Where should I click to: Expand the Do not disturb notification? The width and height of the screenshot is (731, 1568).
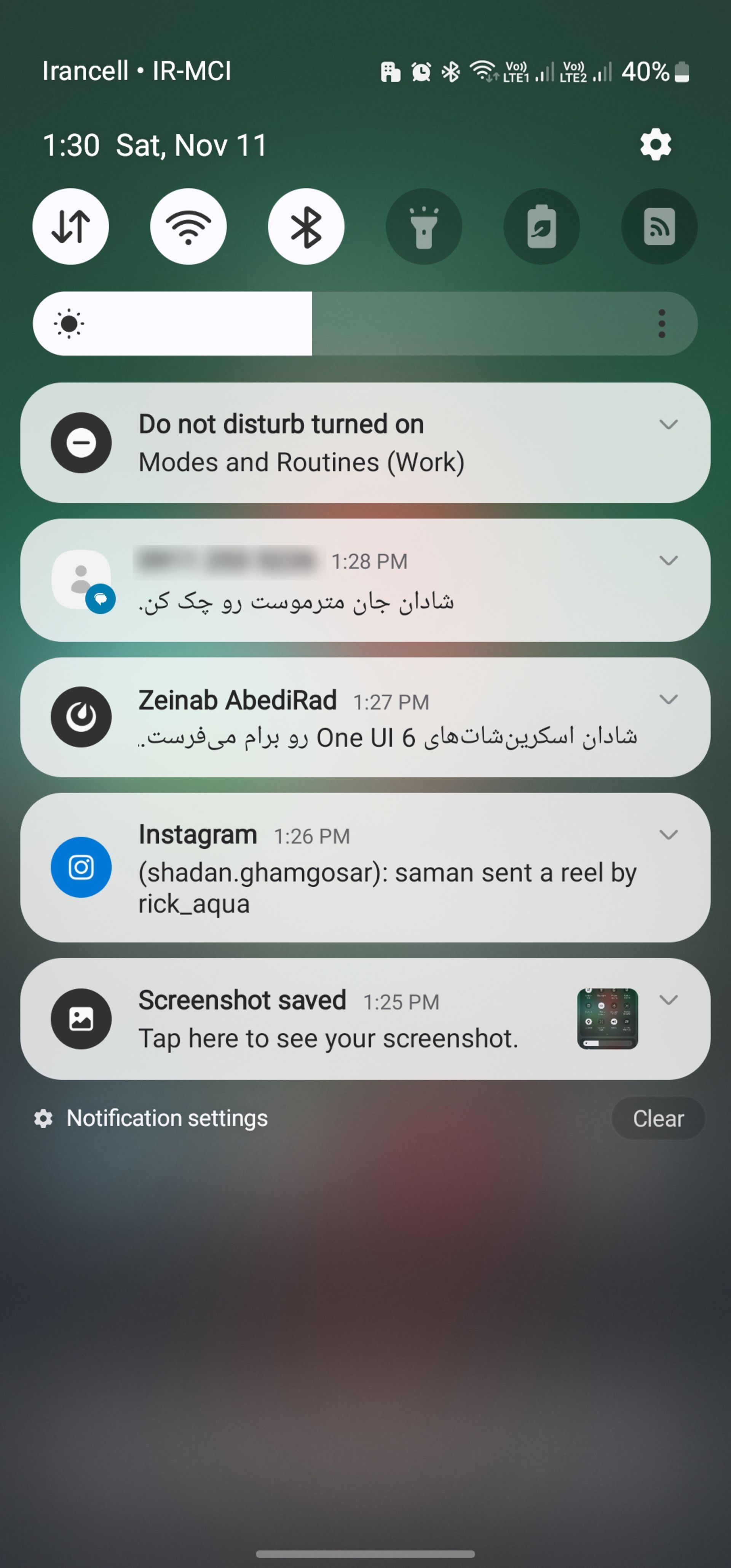click(x=668, y=424)
